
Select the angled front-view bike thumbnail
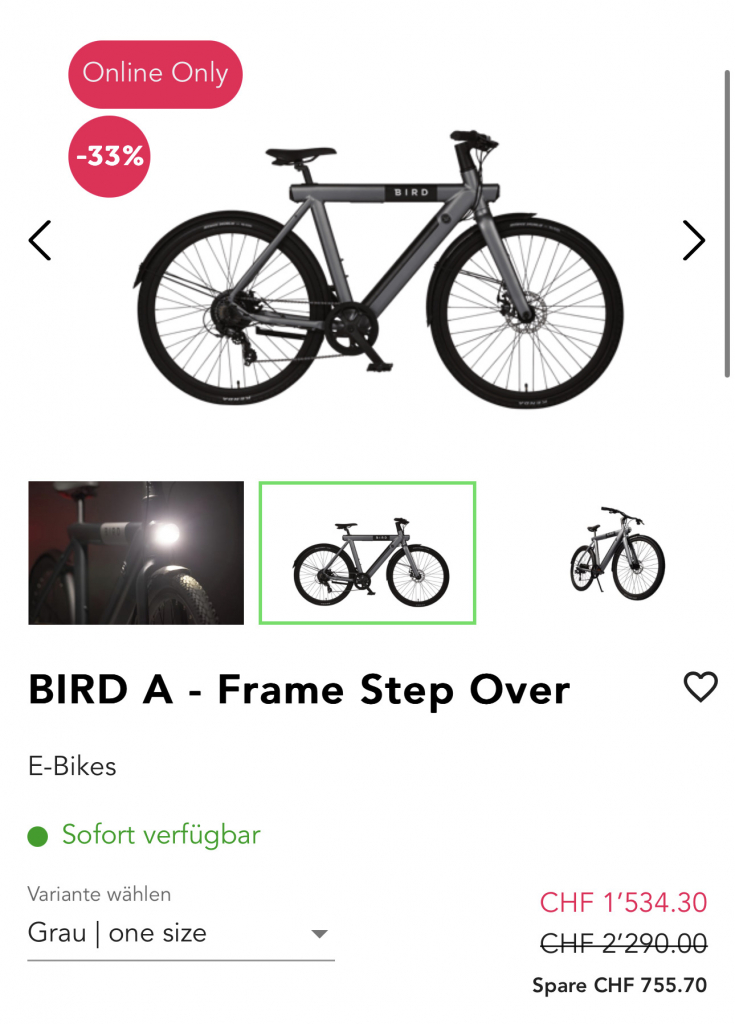[616, 553]
